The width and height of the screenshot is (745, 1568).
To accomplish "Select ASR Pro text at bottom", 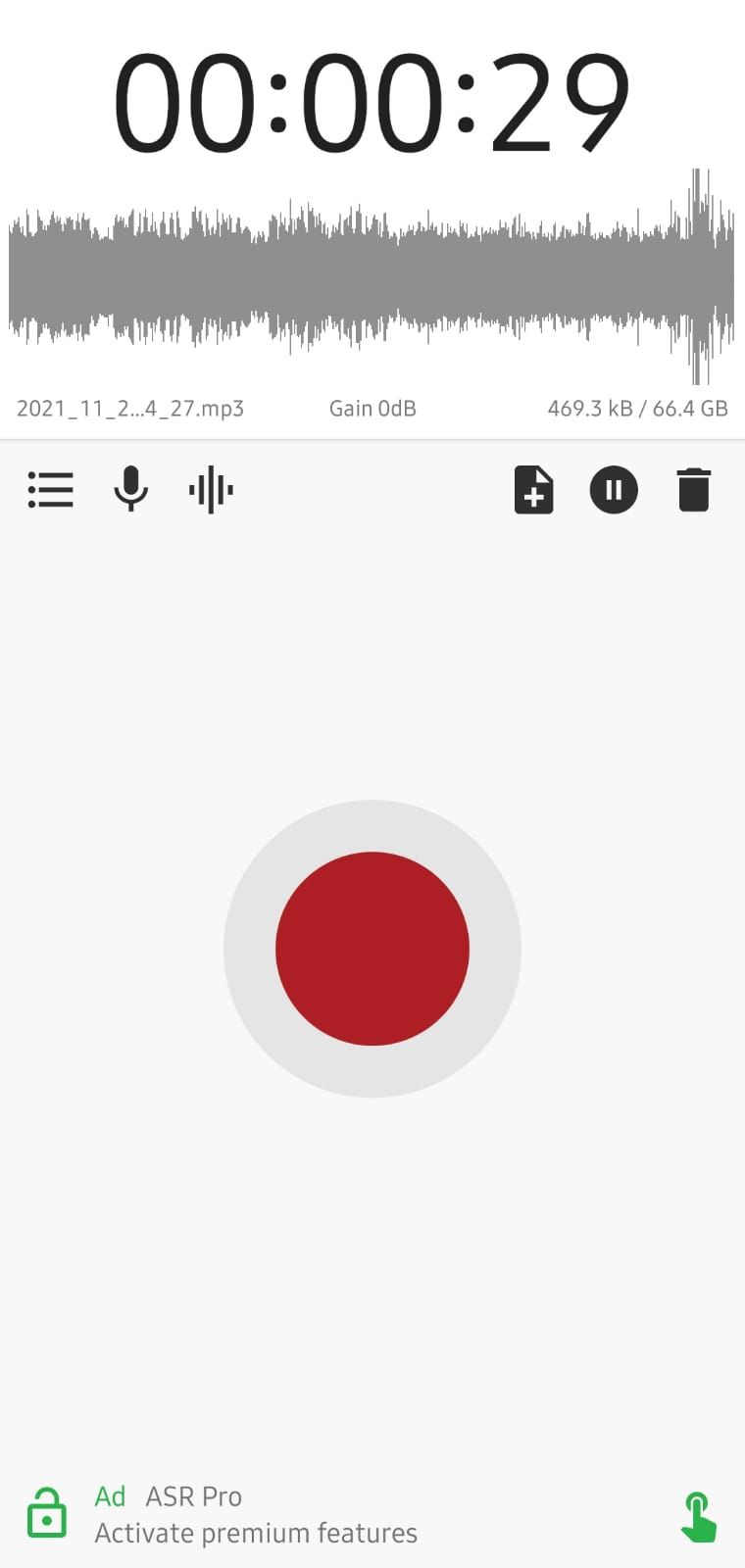I will [193, 1496].
